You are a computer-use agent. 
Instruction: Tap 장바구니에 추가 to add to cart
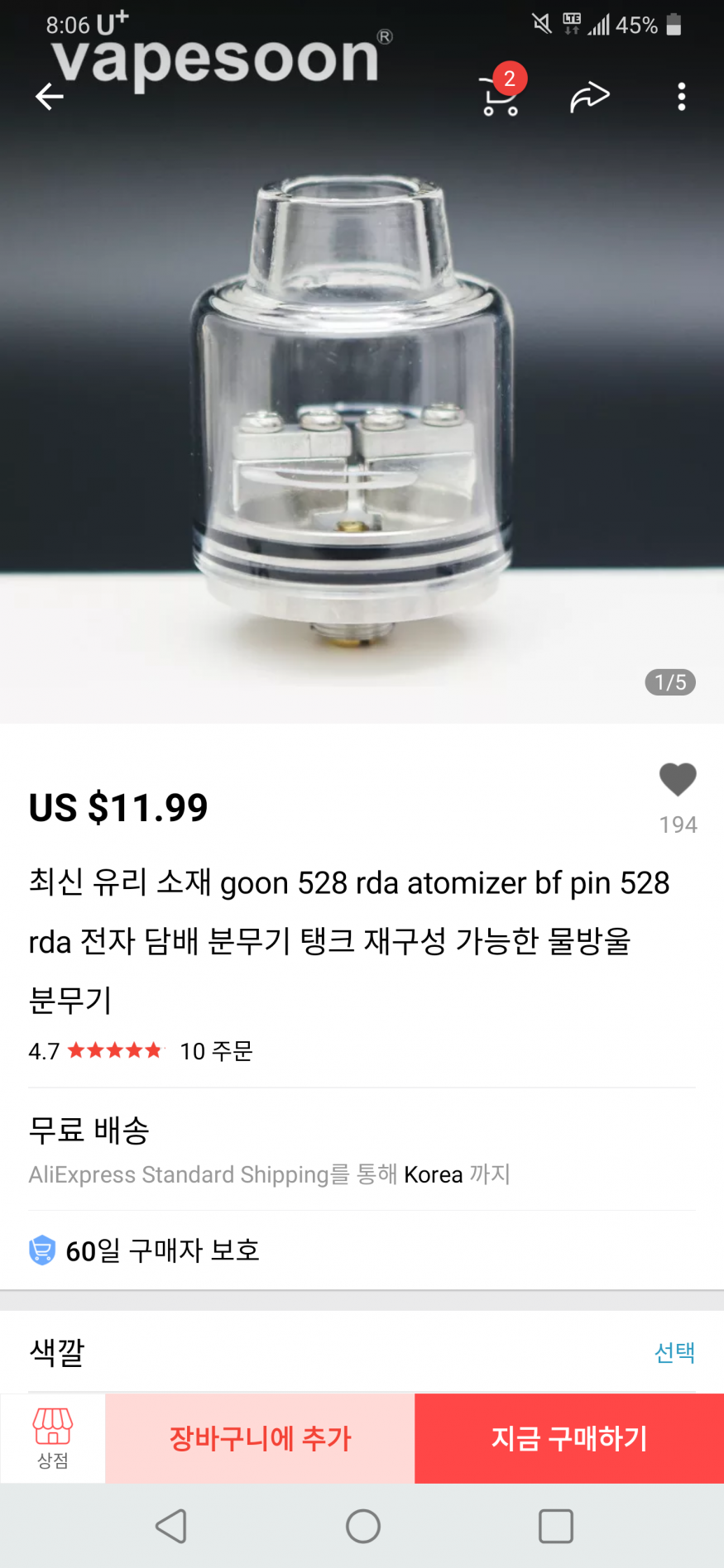pyautogui.click(x=260, y=1438)
